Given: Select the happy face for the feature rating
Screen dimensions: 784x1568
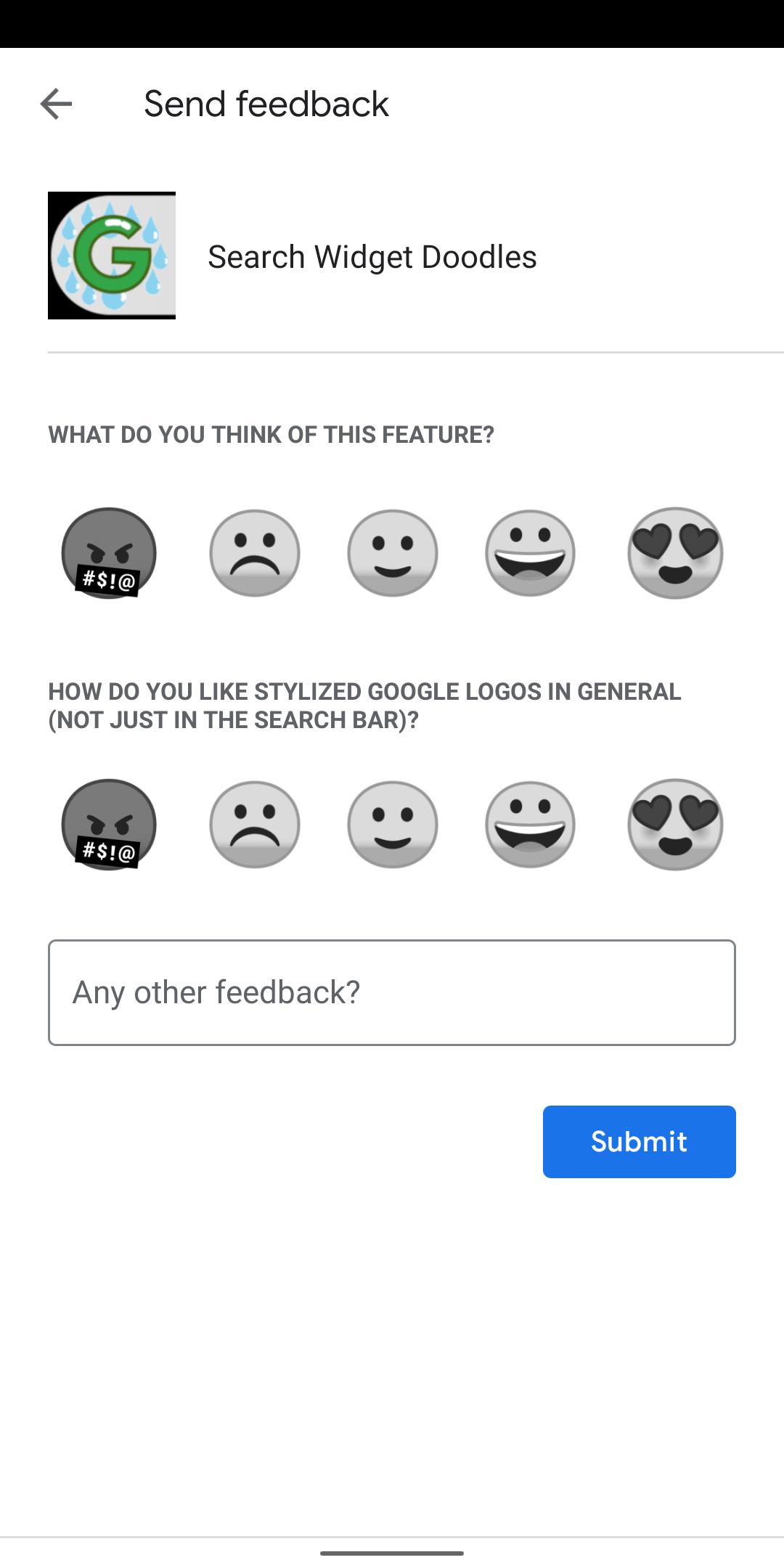Looking at the screenshot, I should click(531, 552).
